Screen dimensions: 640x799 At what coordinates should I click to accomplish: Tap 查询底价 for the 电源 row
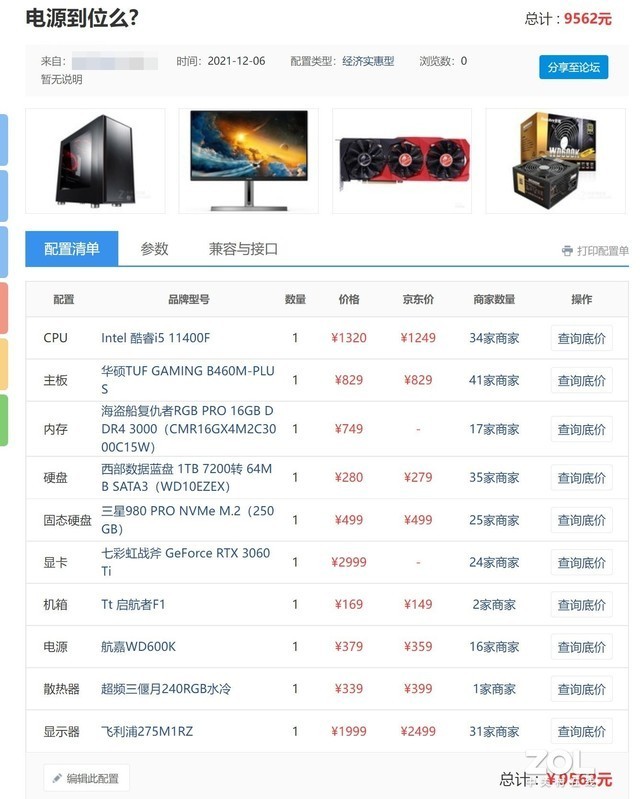point(582,647)
